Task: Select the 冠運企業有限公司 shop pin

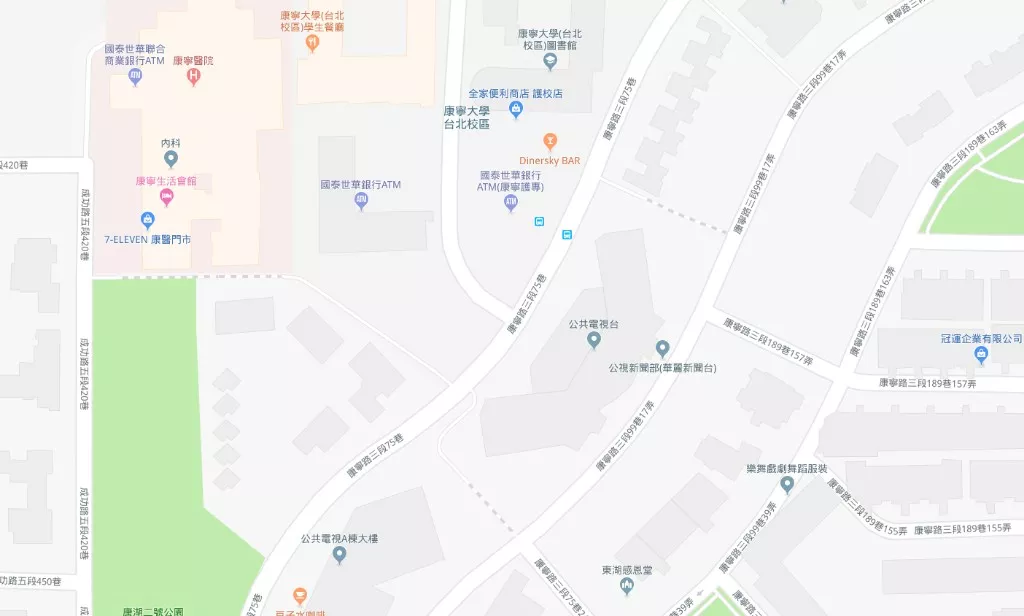Action: (x=980, y=356)
